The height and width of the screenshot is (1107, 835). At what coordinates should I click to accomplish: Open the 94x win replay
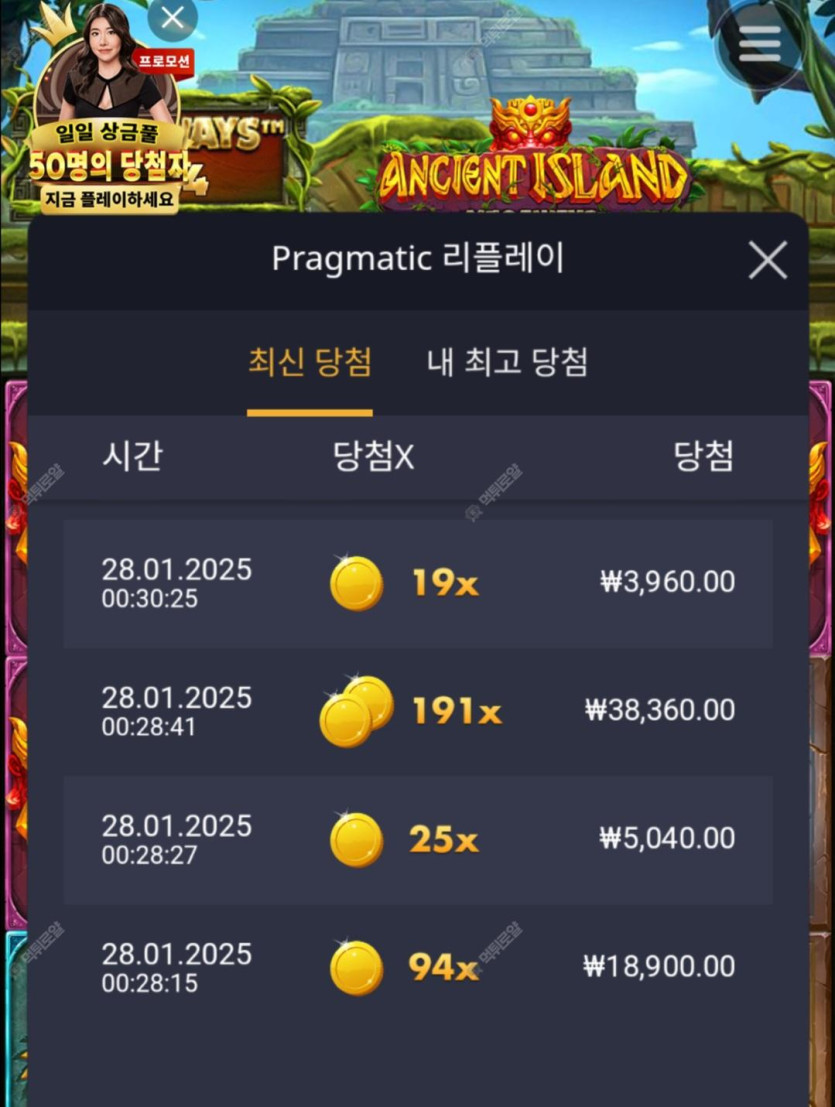[417, 967]
